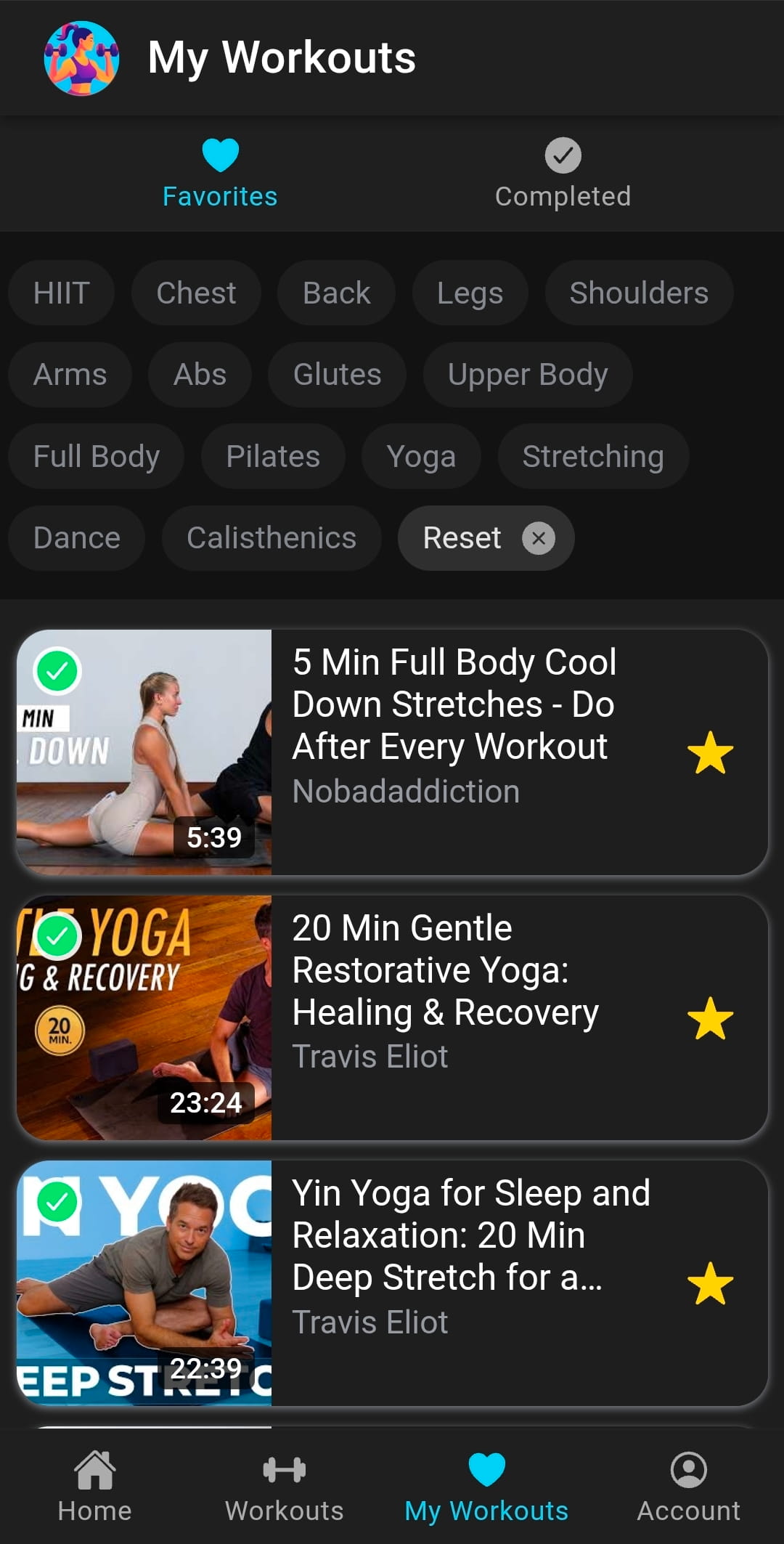
Task: Apply the Chest filter chip
Action: [x=196, y=293]
